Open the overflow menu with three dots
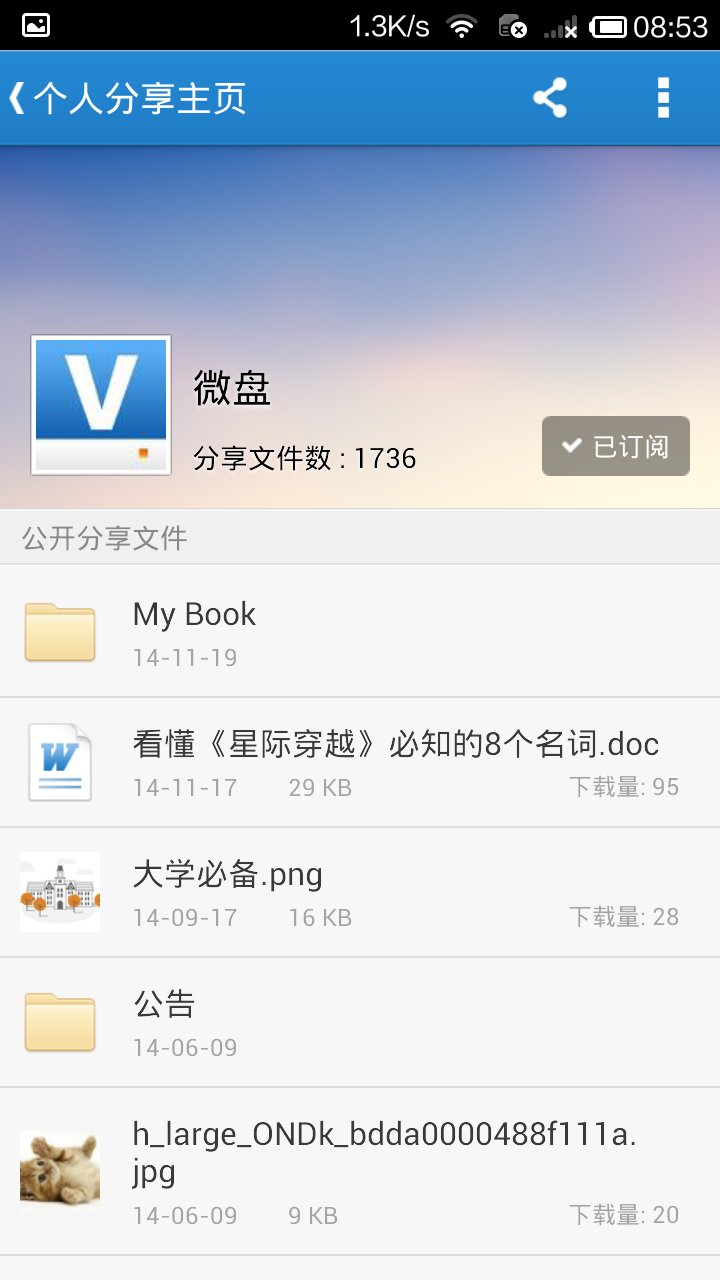This screenshot has height=1280, width=720. coord(662,96)
